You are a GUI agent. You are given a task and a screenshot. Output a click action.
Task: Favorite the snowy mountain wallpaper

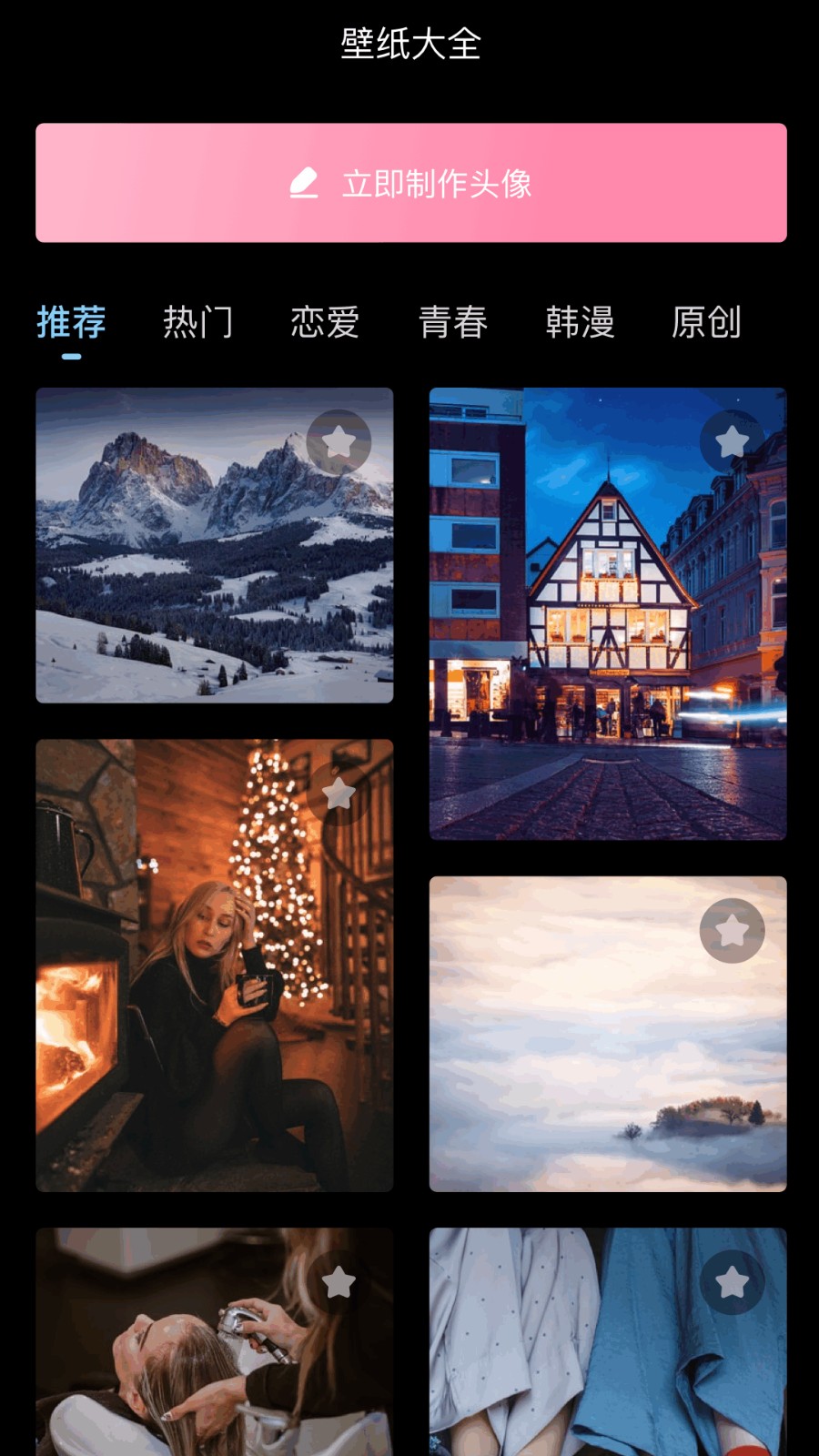[339, 442]
